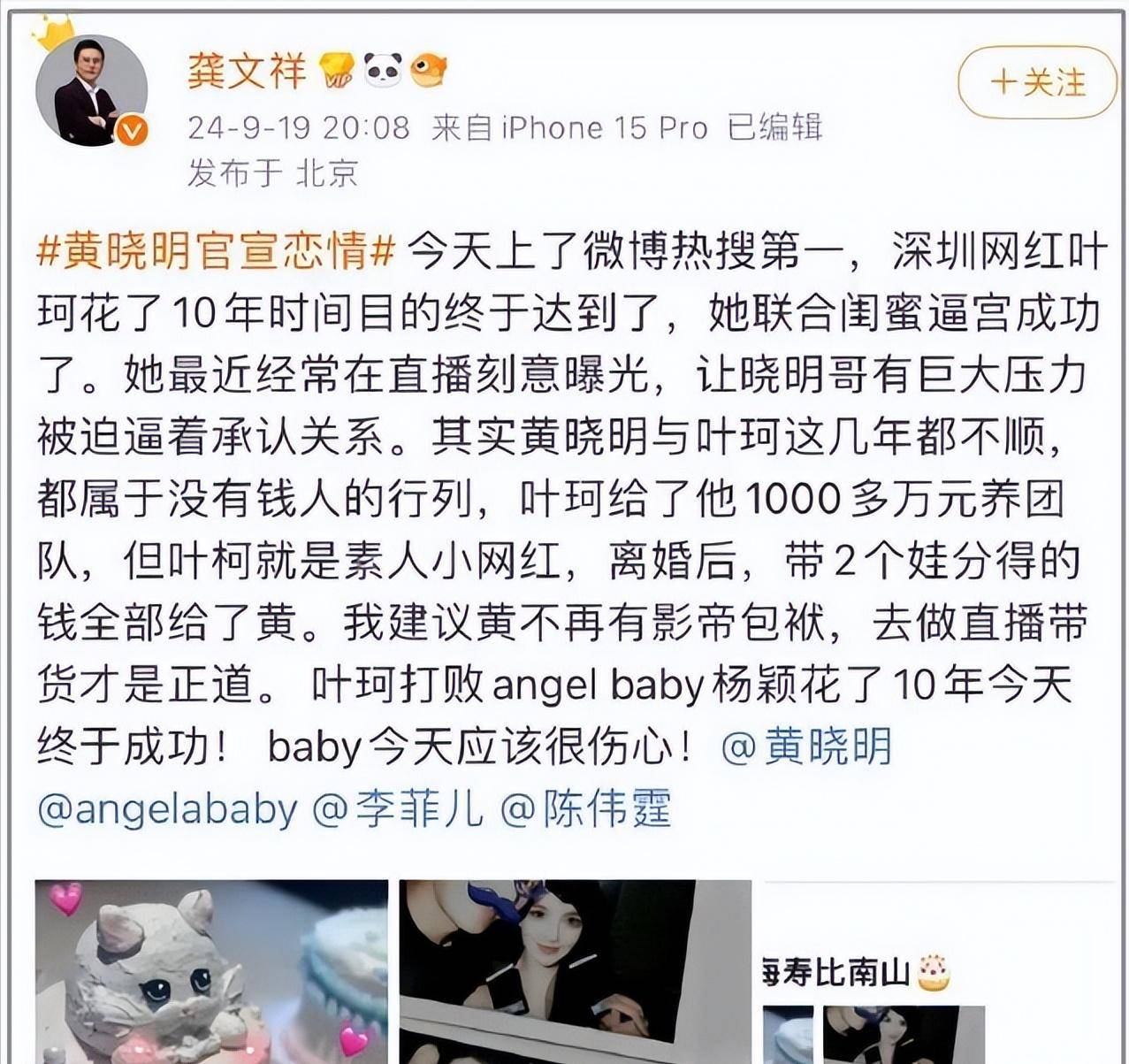Open the hashtag #黄晓明官宣恋情#
The height and width of the screenshot is (1064, 1129).
tap(215, 253)
